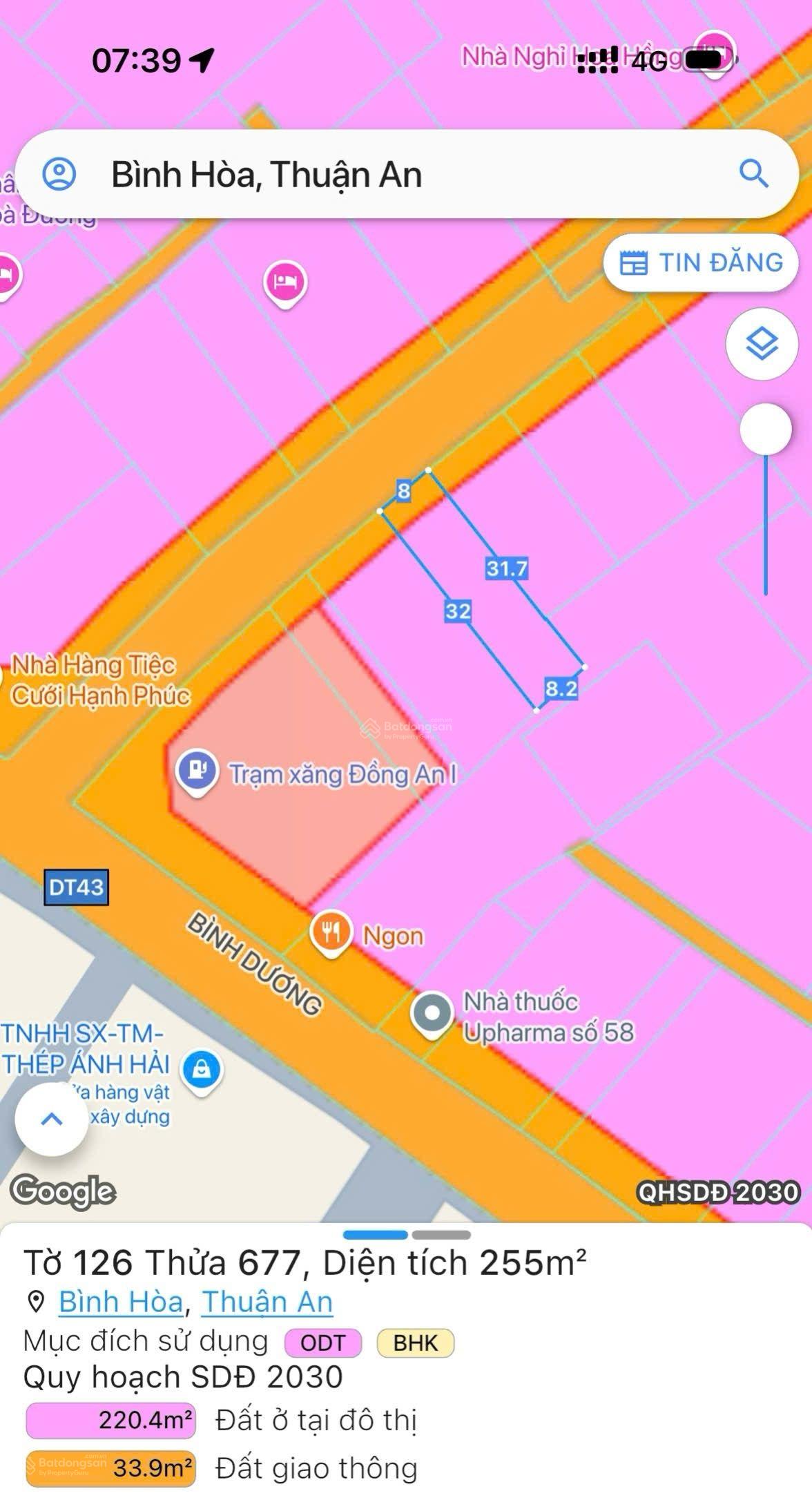Open the Bình Hòa, Thuận An search field
The width and height of the screenshot is (812, 1500).
[406, 174]
